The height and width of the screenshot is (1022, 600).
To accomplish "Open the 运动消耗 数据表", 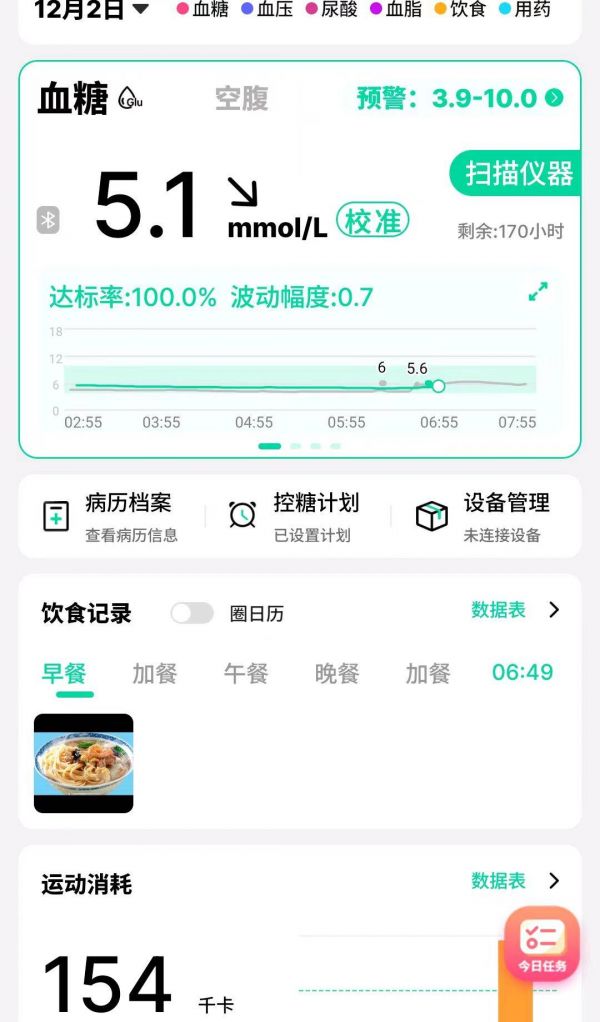I will [x=515, y=881].
